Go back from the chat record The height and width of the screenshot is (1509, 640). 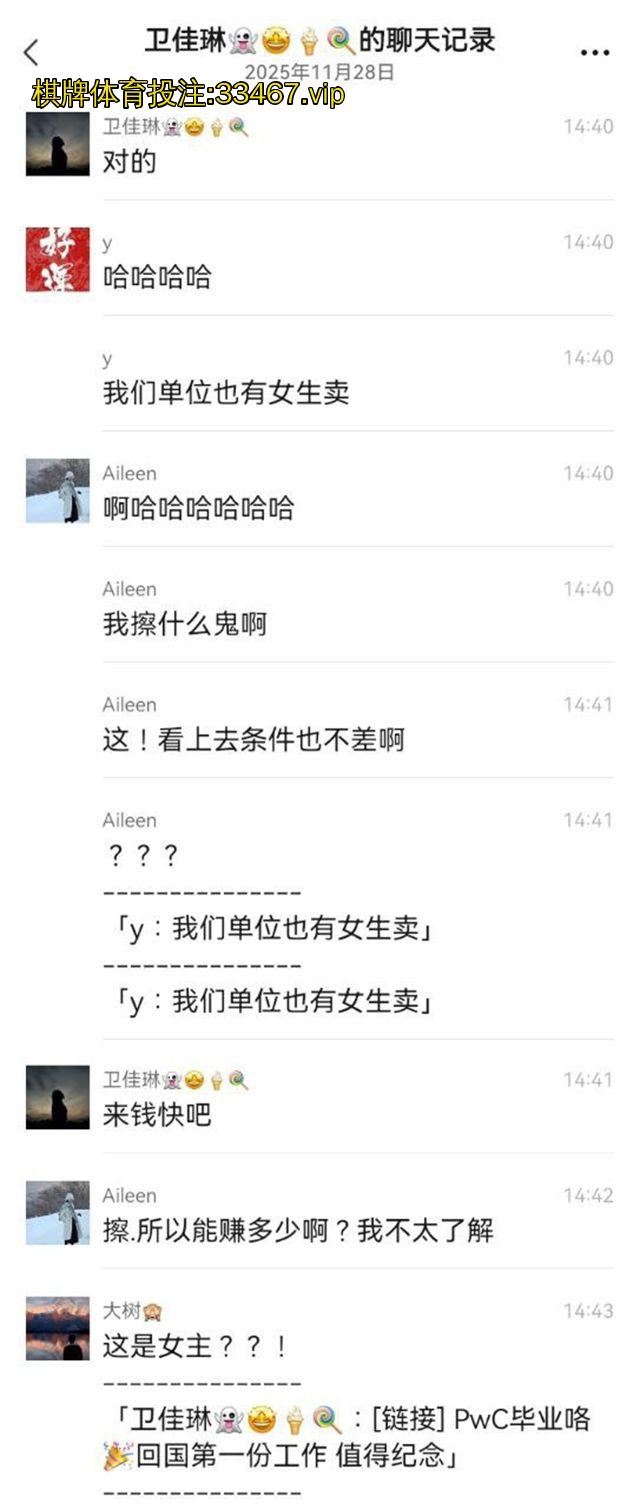click(32, 52)
